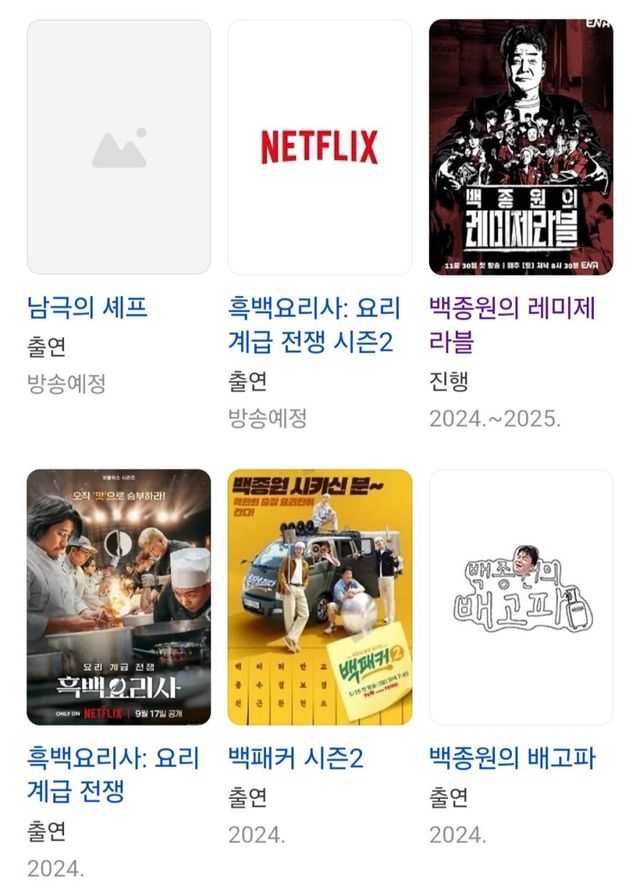Open the 백패커 시즌2 title link
The width and height of the screenshot is (640, 891).
tap(295, 758)
